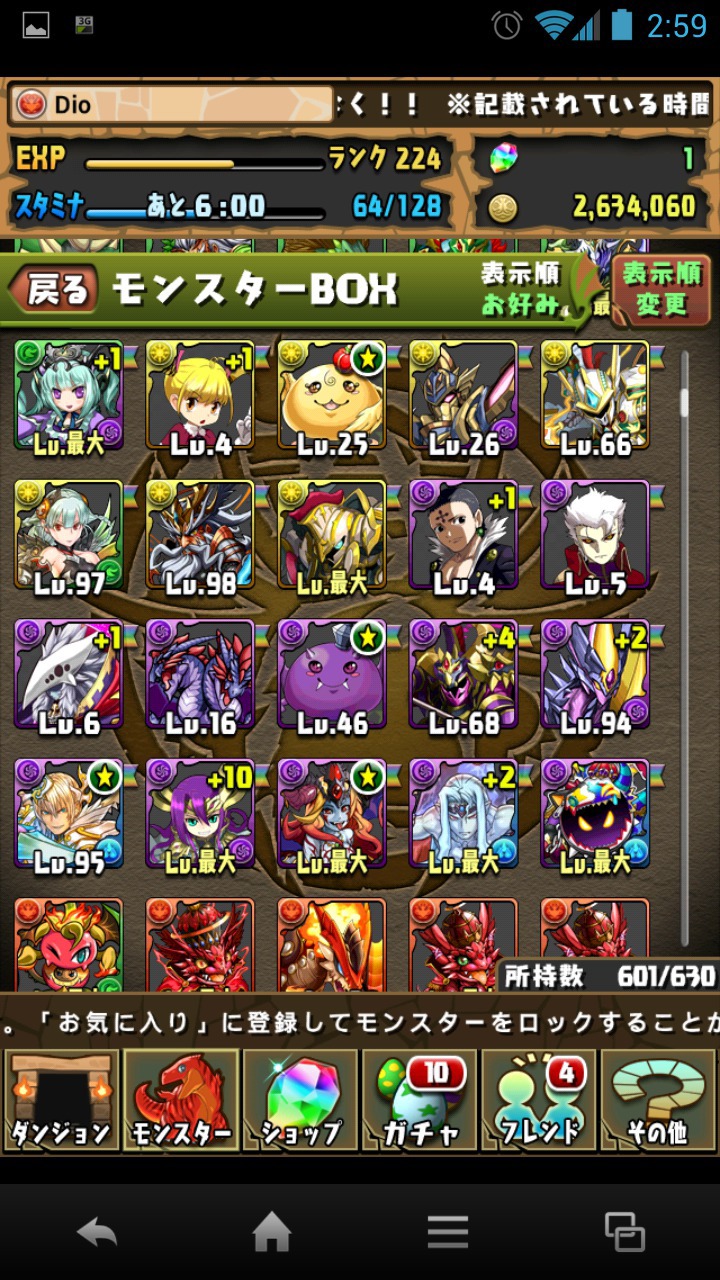Choose the +10 purple-haired monster
720x1280 pixels.
pos(200,815)
